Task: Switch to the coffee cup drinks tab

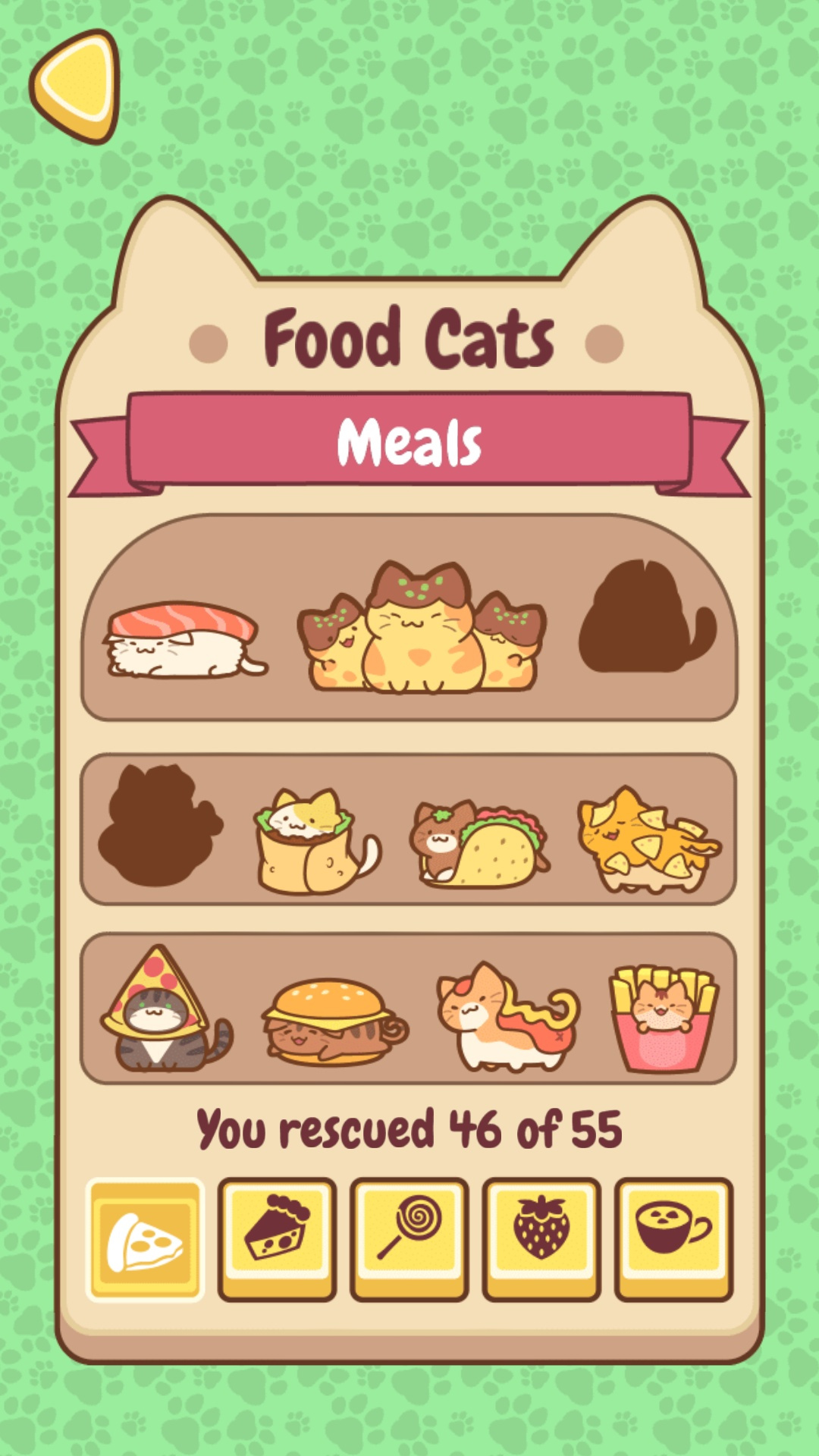Action: coord(673,1239)
